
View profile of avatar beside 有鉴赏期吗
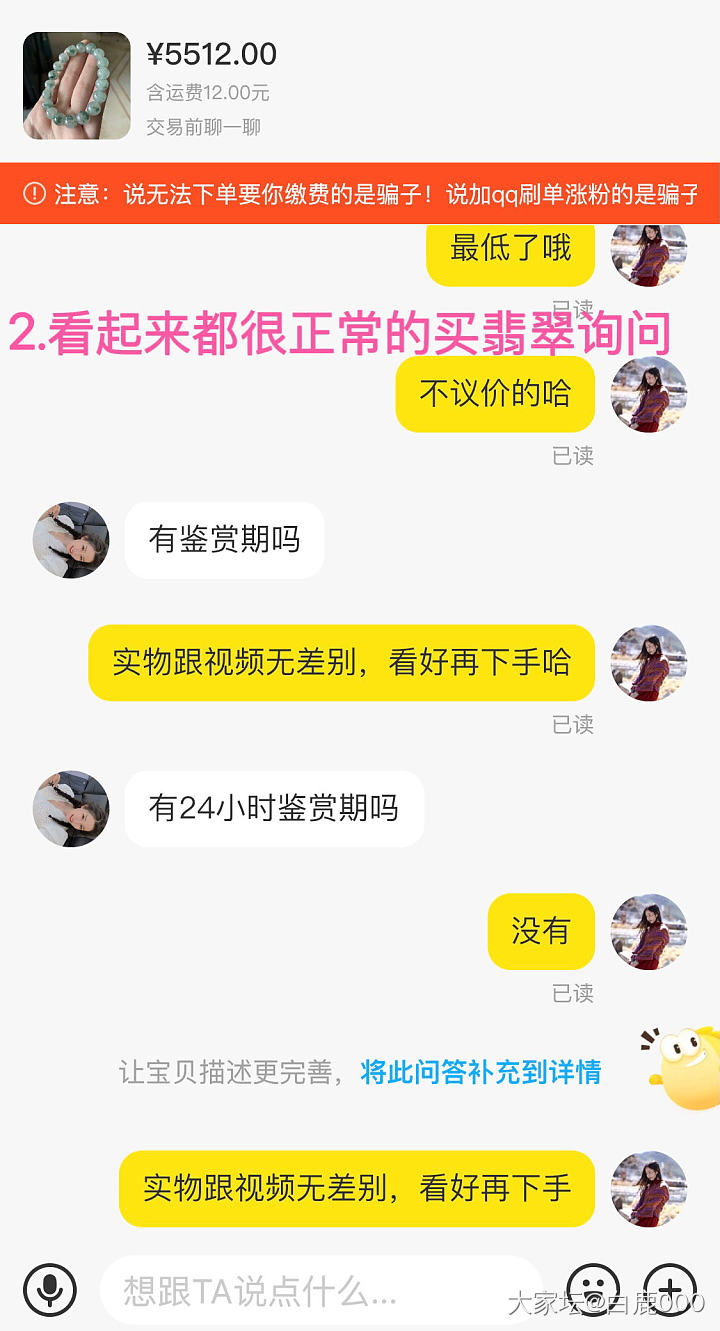click(71, 540)
